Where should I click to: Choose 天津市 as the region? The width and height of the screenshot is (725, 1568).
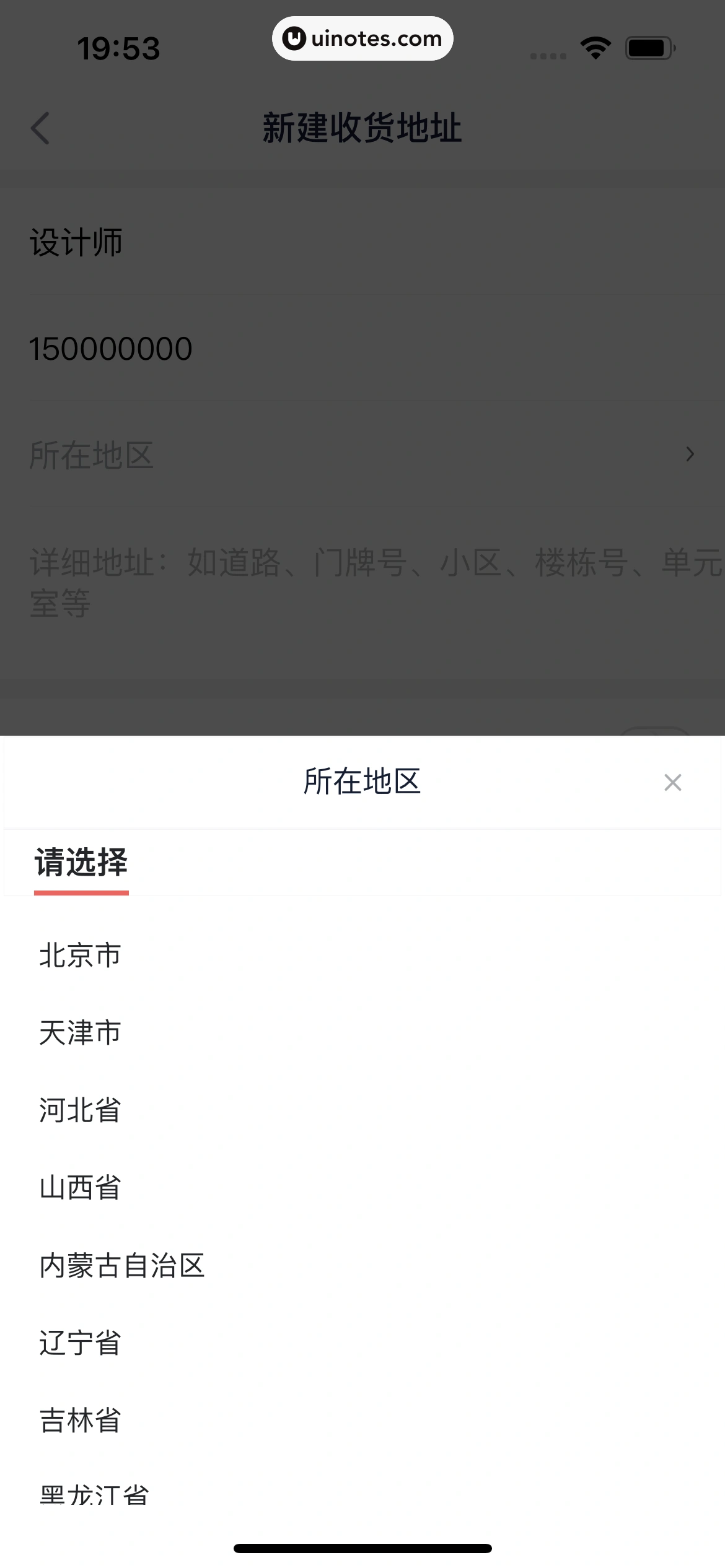(81, 1032)
